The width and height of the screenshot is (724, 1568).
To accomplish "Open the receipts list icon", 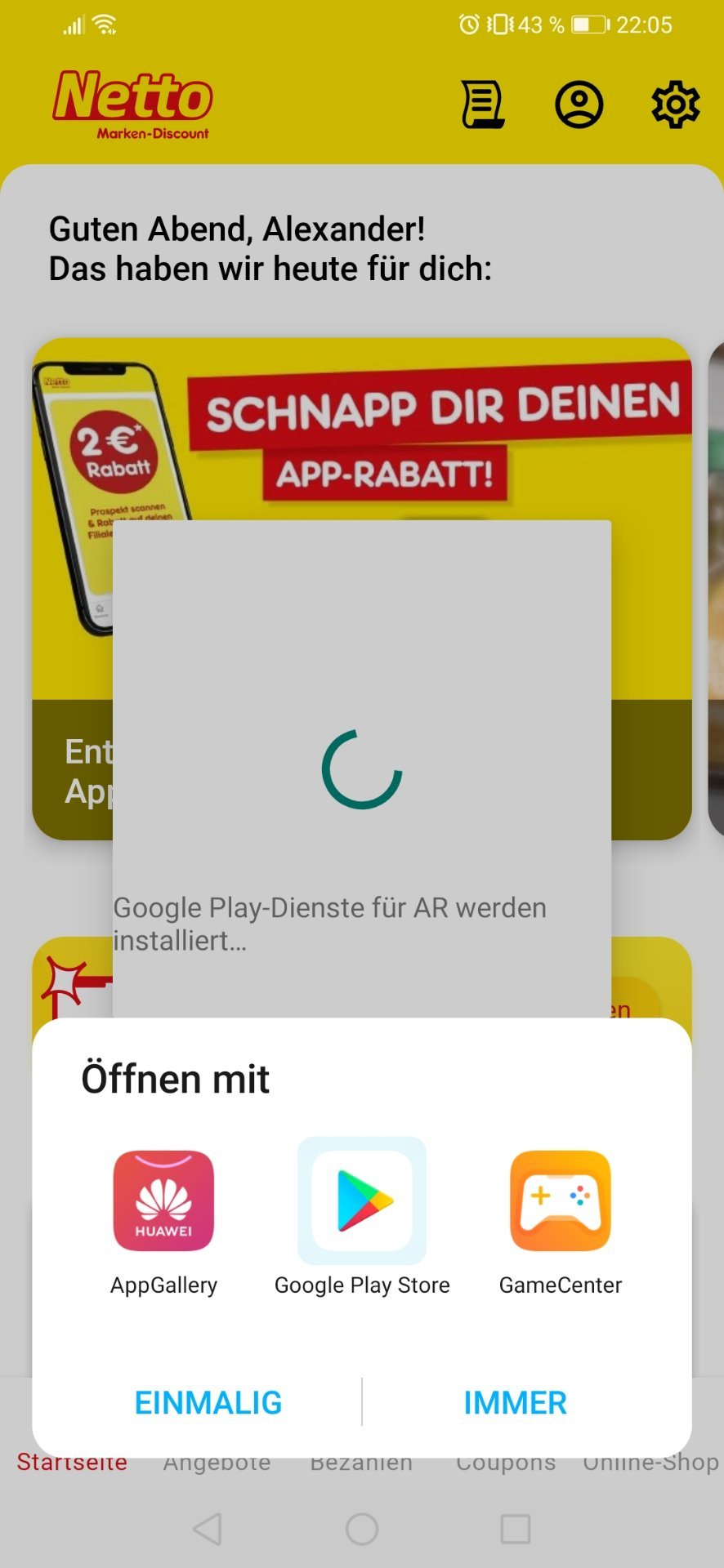I will pos(483,105).
